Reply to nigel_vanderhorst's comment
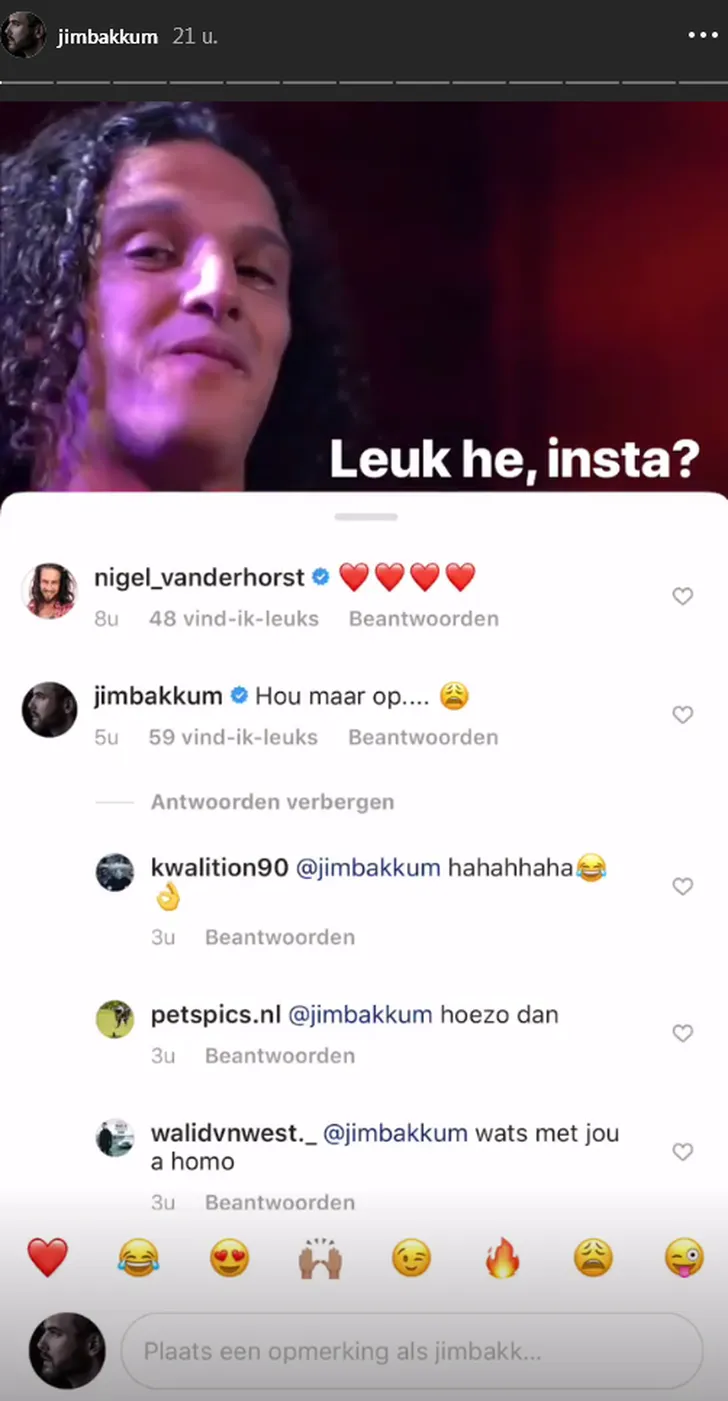 point(422,619)
